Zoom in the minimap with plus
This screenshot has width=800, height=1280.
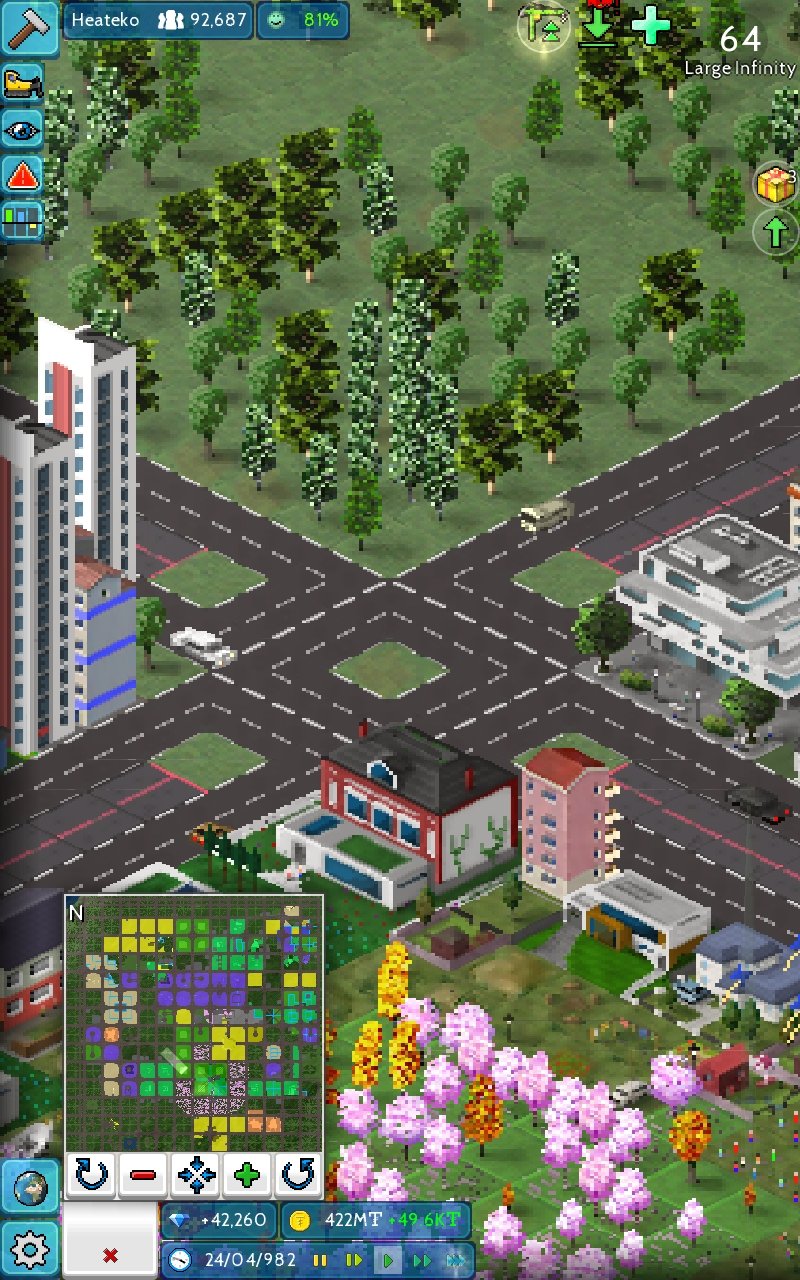point(246,1175)
